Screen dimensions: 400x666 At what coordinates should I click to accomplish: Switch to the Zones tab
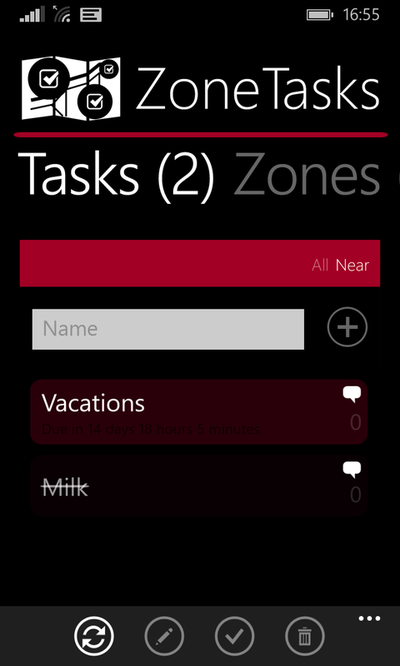point(307,177)
